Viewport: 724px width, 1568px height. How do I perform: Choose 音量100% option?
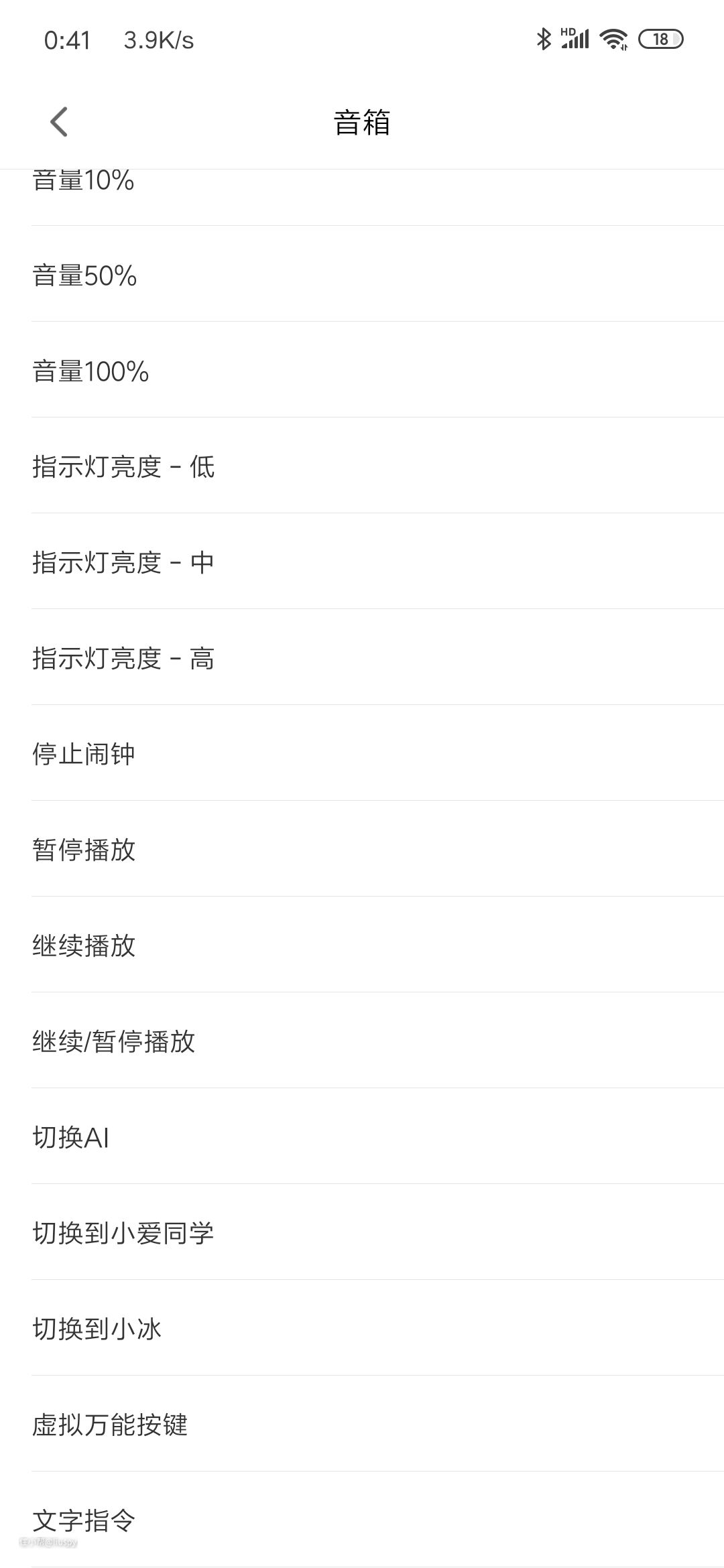click(90, 371)
